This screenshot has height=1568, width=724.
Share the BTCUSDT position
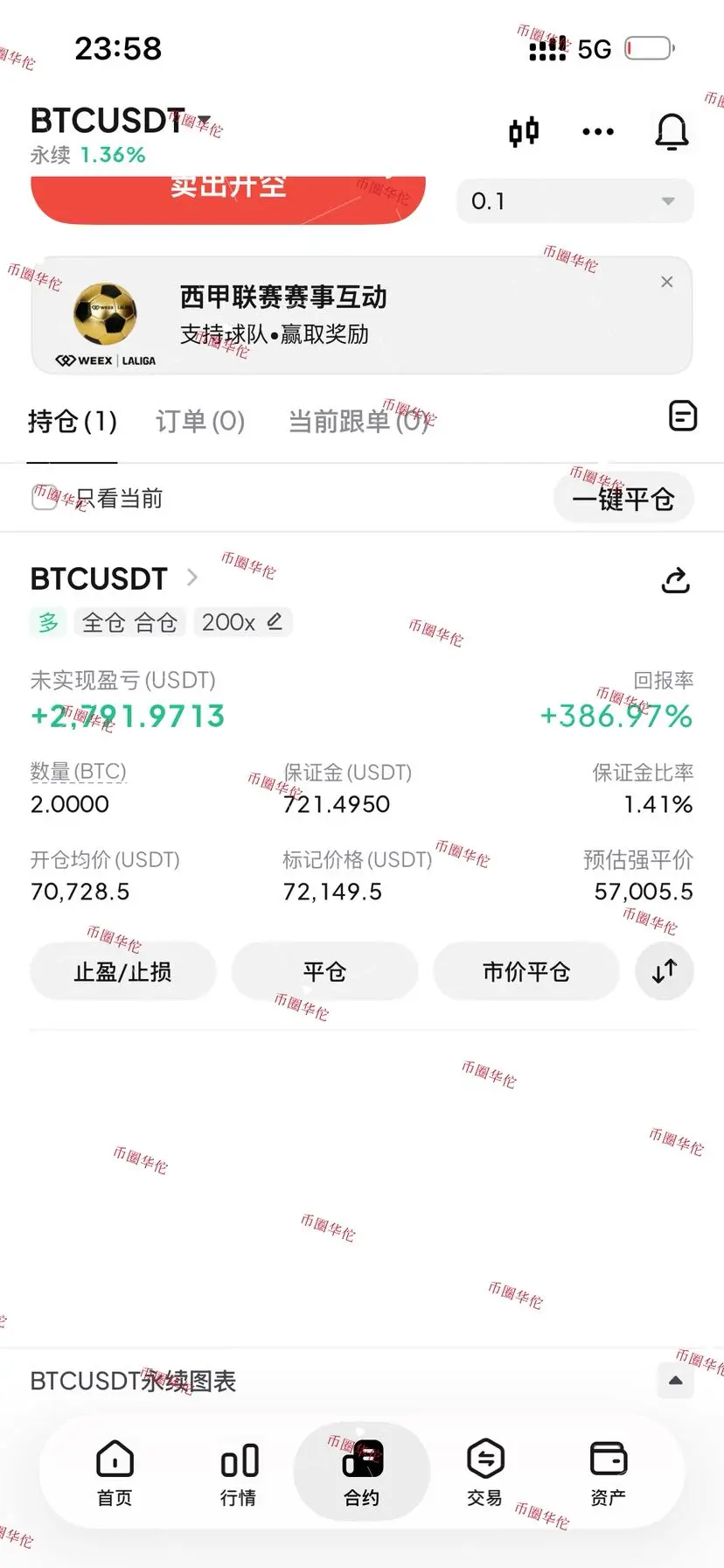pyautogui.click(x=675, y=580)
